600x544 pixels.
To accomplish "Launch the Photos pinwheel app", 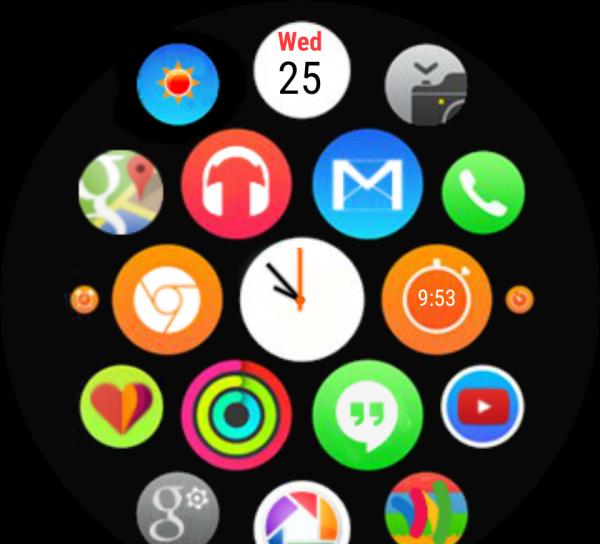I will click(301, 518).
